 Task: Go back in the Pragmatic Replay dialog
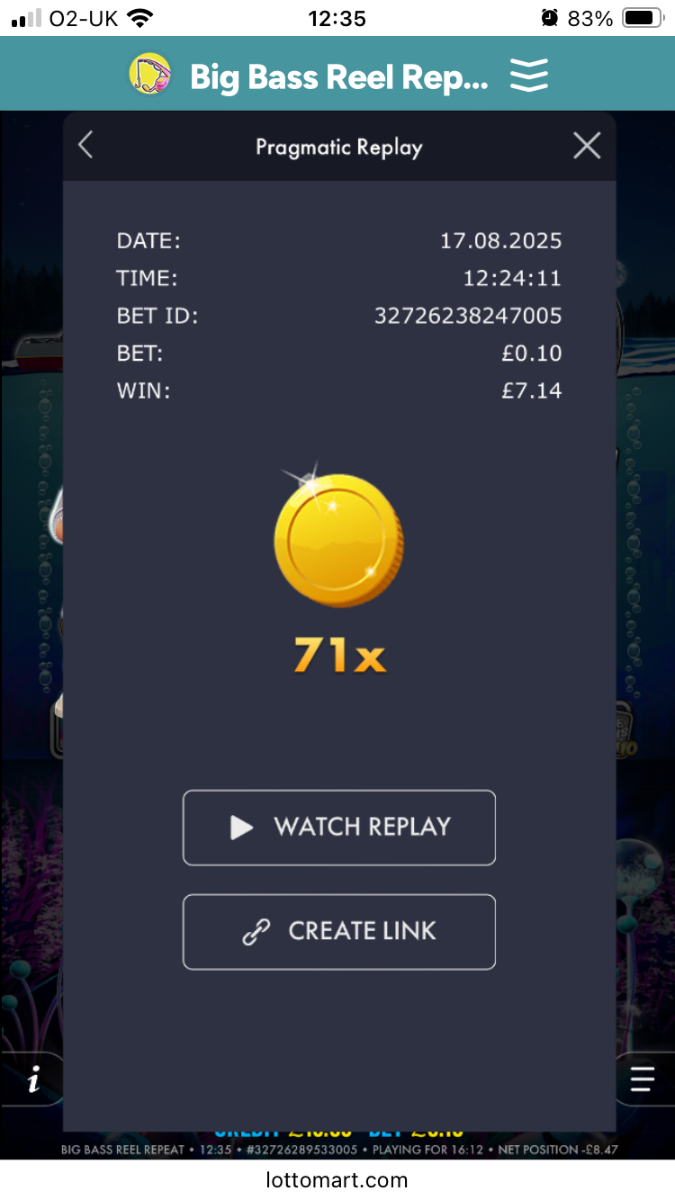click(86, 146)
